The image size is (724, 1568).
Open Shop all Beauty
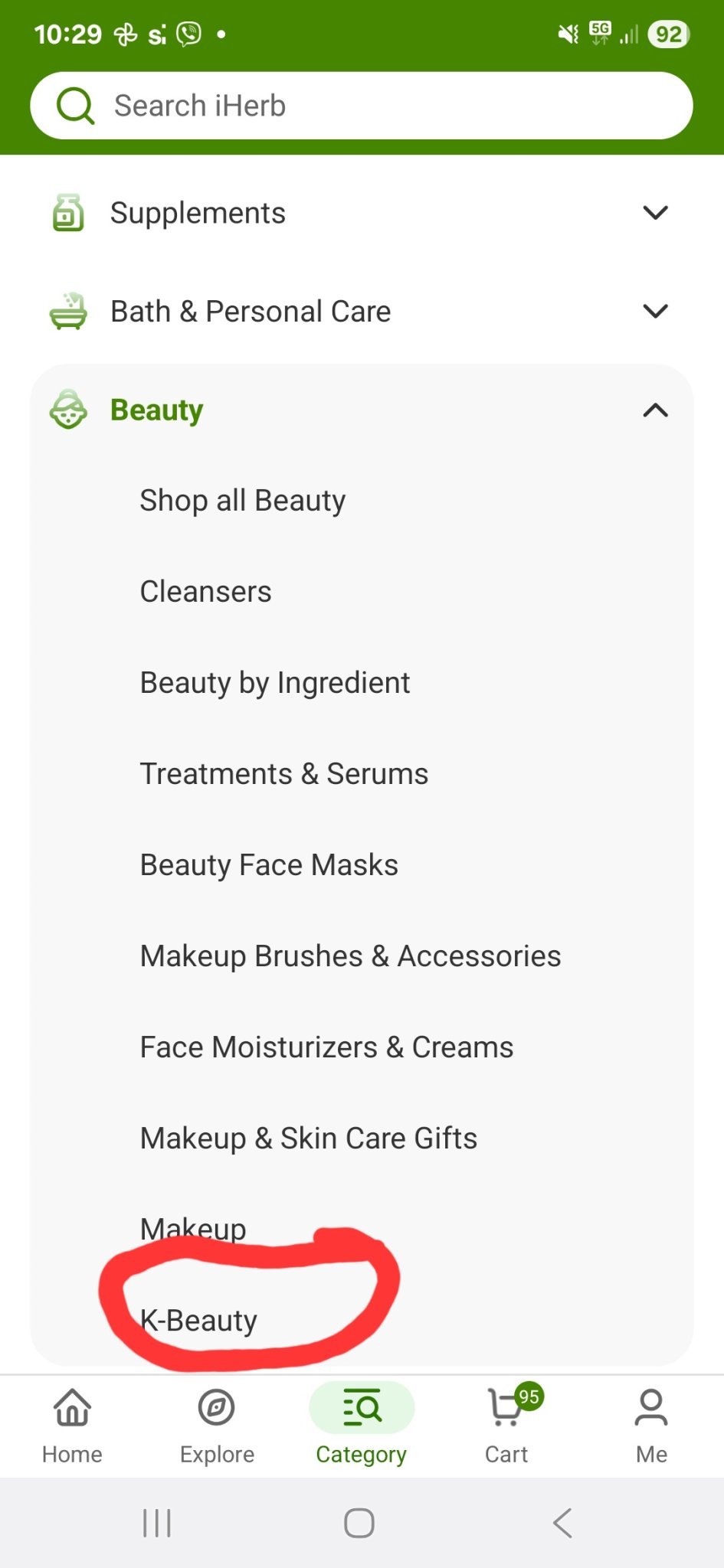(x=242, y=501)
